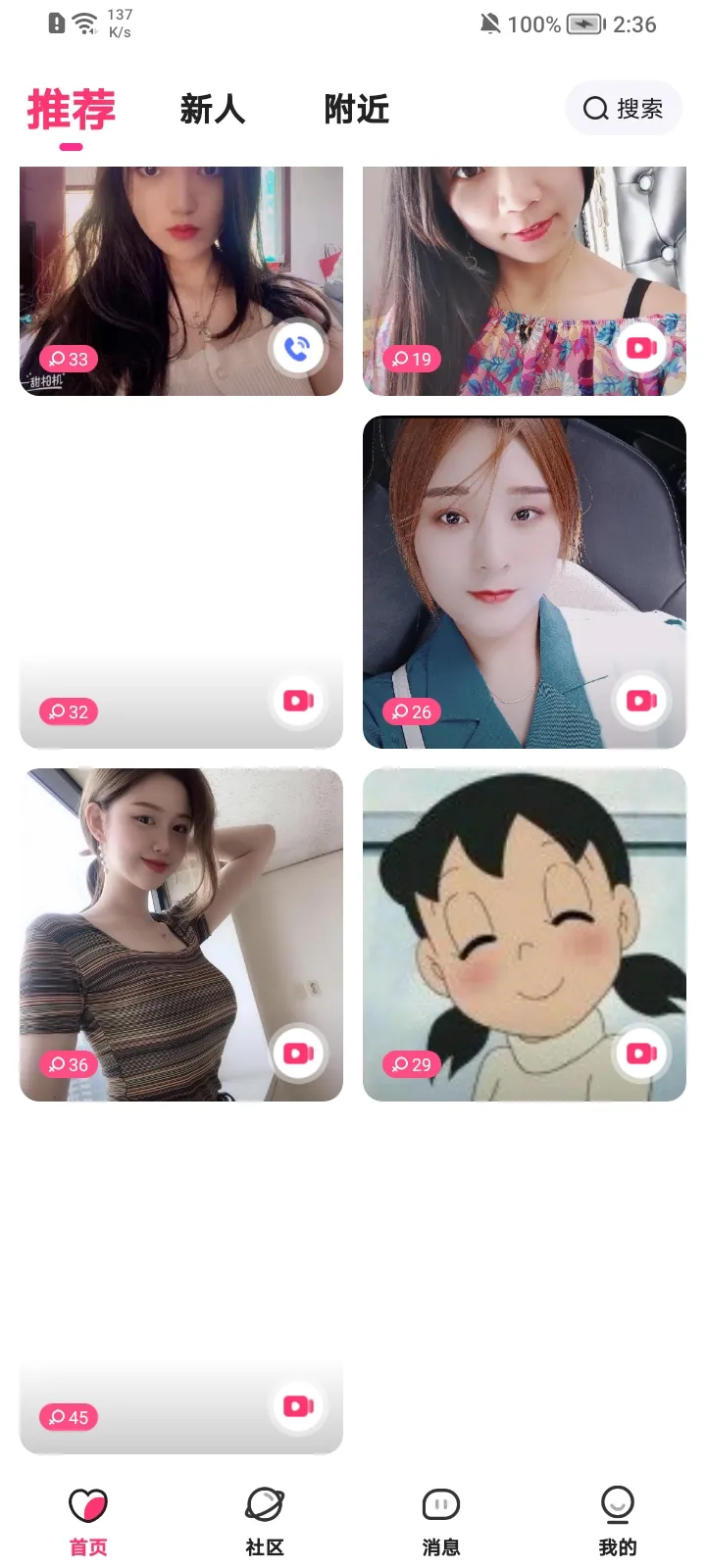The height and width of the screenshot is (1568, 706).
Task: Tap the video icon on the floral-top girl's card
Action: pyautogui.click(x=640, y=348)
